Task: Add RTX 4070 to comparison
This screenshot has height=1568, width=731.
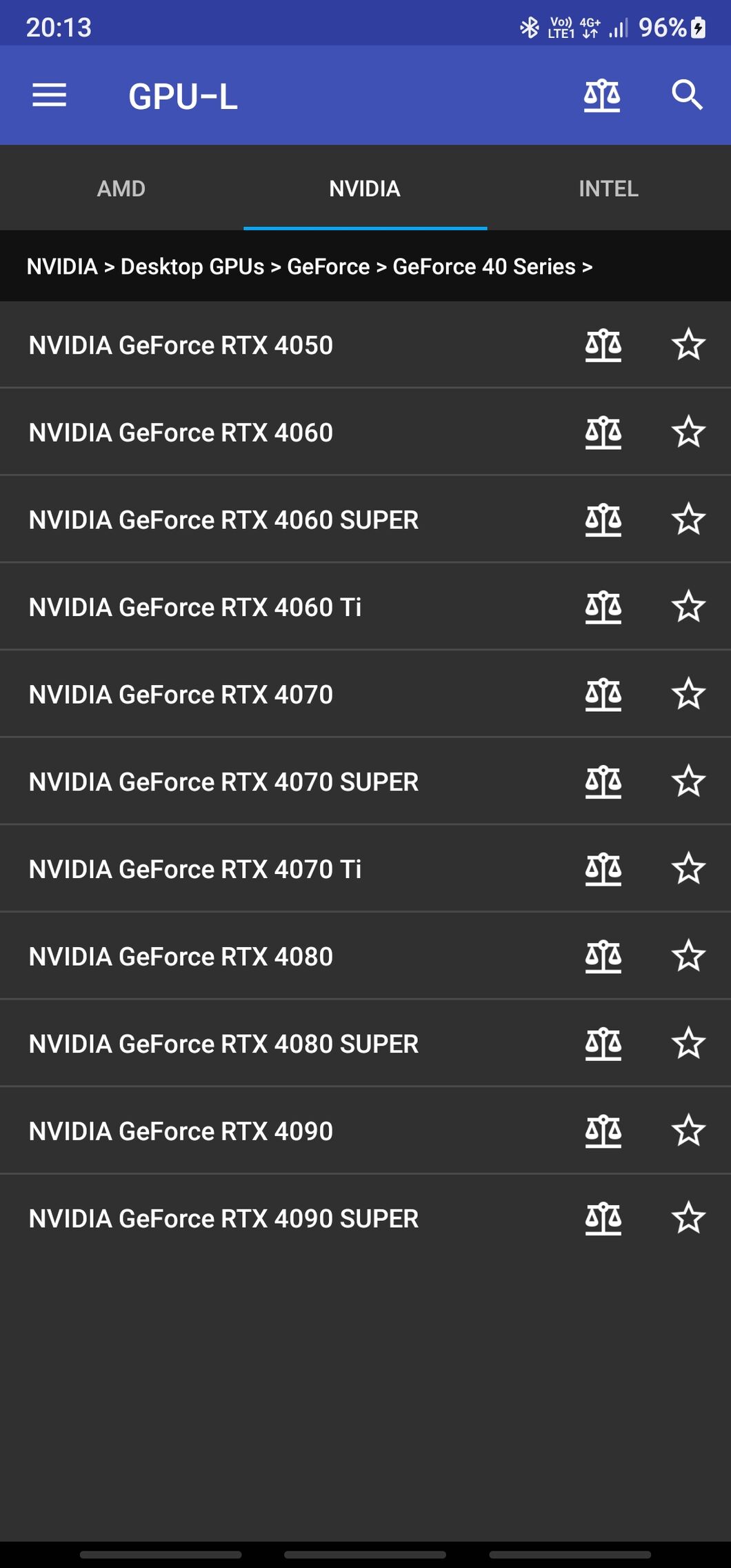Action: (x=603, y=695)
